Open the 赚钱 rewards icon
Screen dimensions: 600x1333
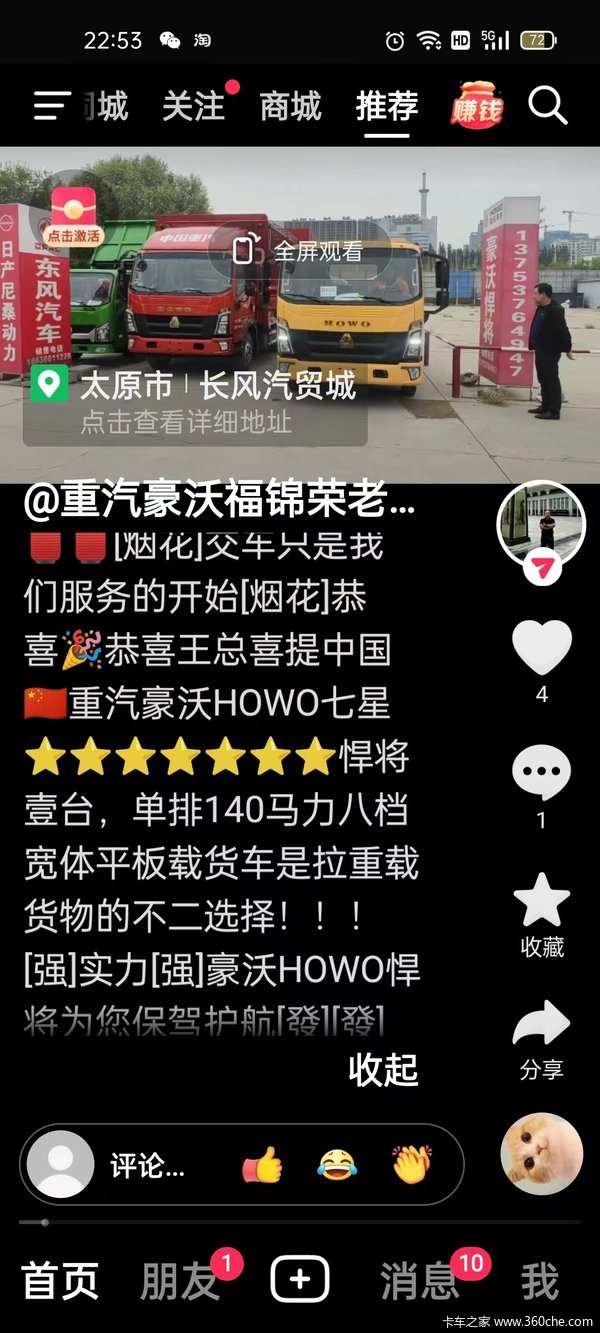pyautogui.click(x=477, y=106)
